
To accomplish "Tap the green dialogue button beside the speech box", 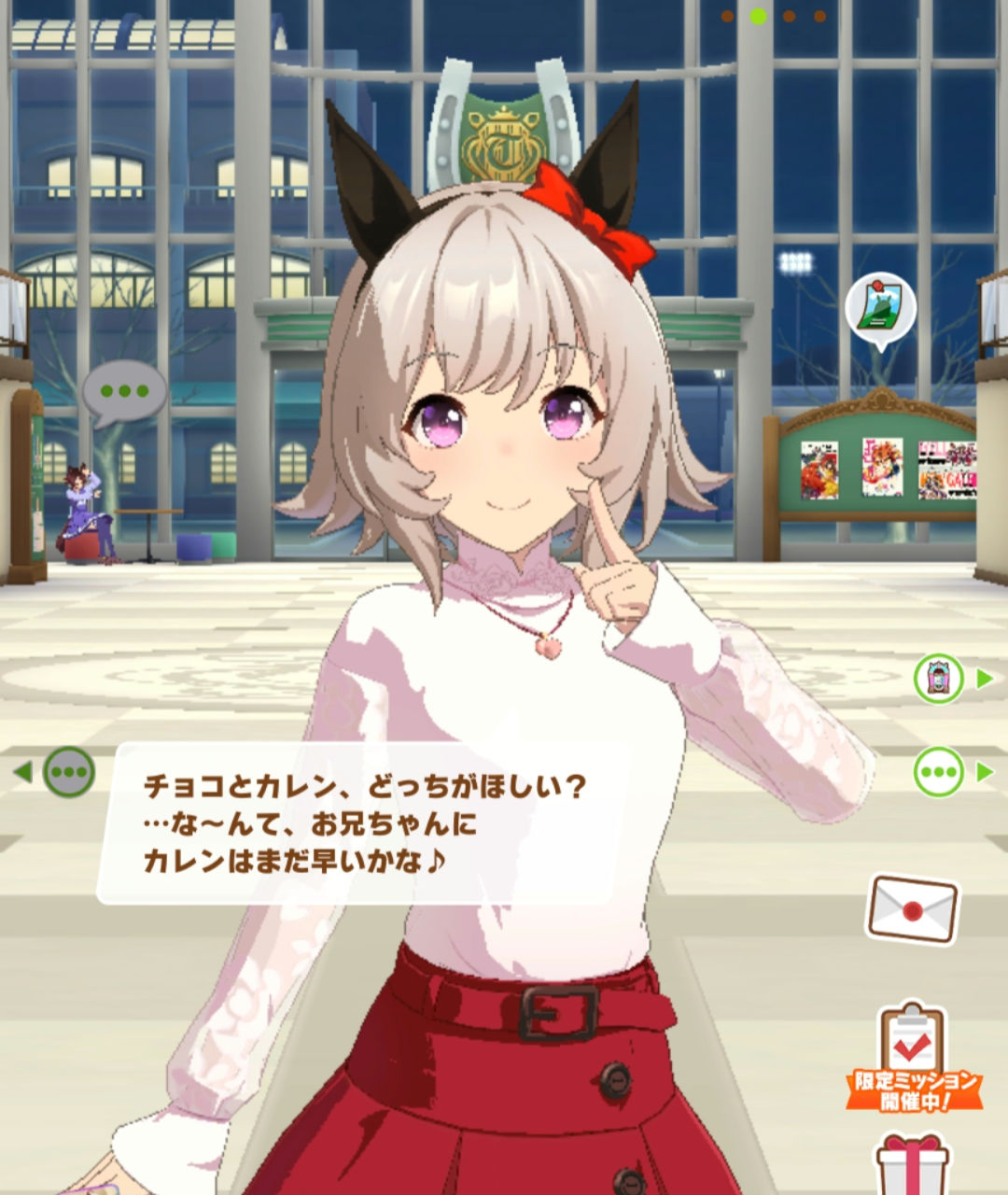I will click(69, 772).
